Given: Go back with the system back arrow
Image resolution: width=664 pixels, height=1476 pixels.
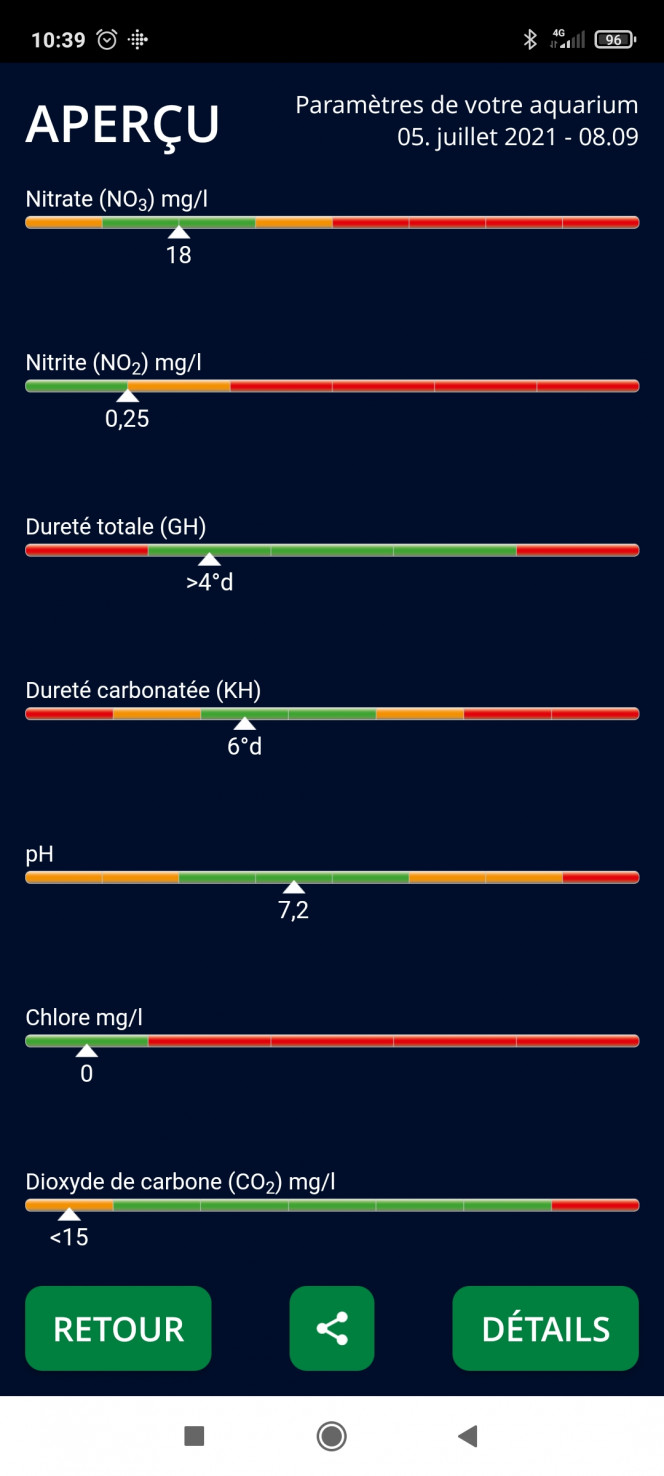Looking at the screenshot, I should (x=467, y=1437).
